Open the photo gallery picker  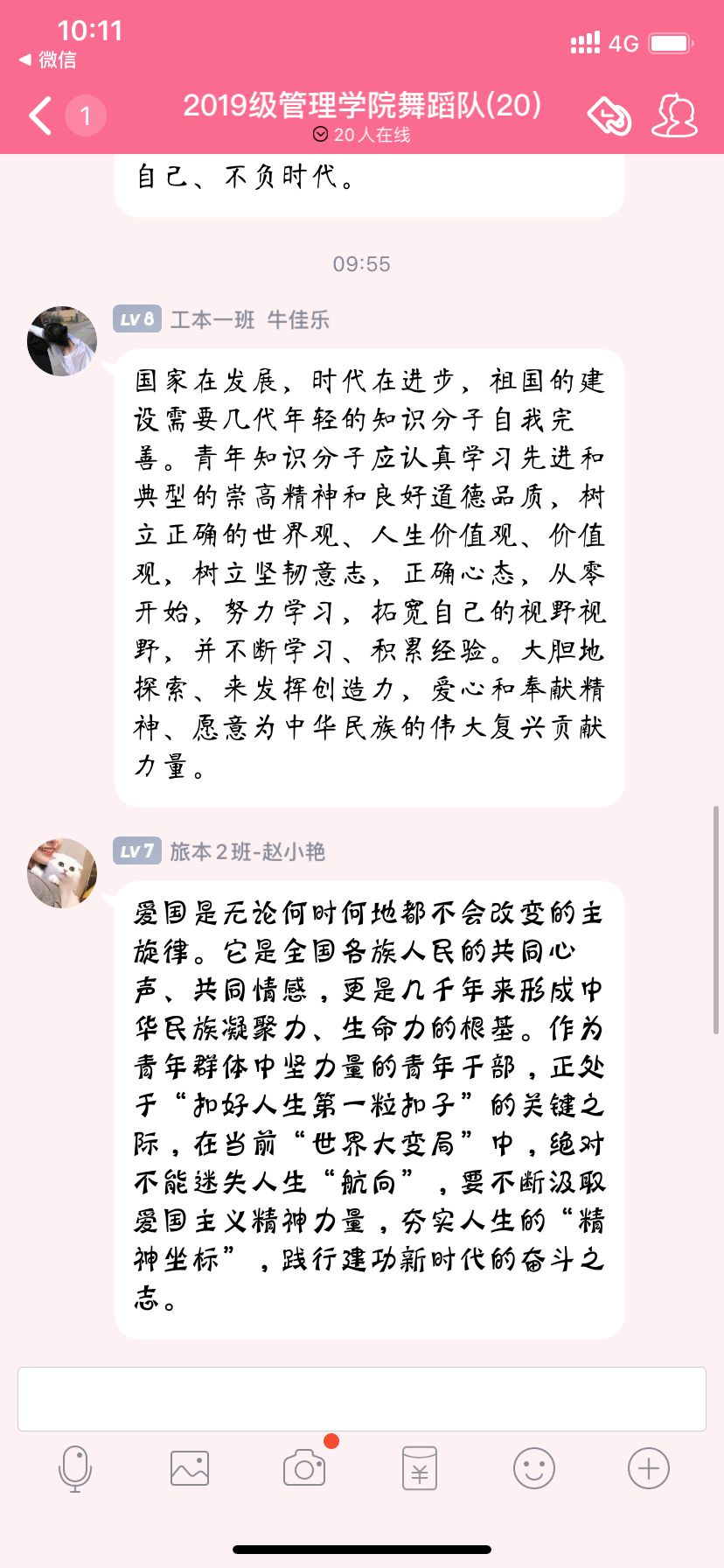pos(190,1468)
